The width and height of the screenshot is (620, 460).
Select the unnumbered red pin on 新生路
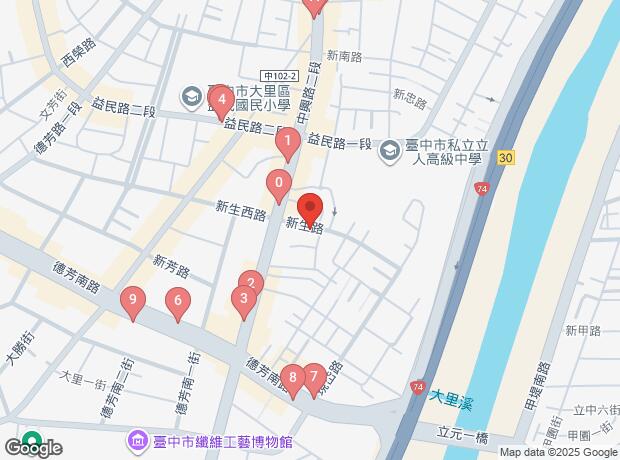point(310,207)
